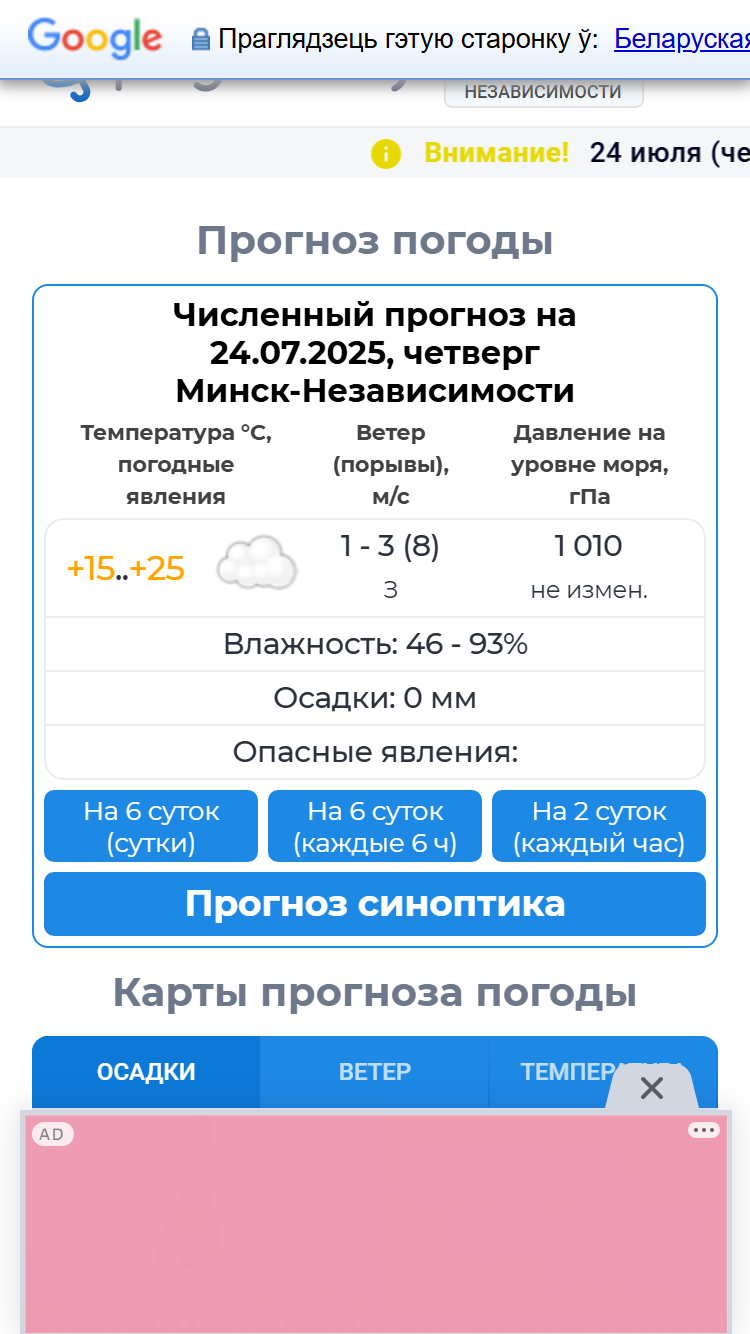750x1334 pixels.
Task: Switch to the Ветер map tab
Action: pos(375,1072)
